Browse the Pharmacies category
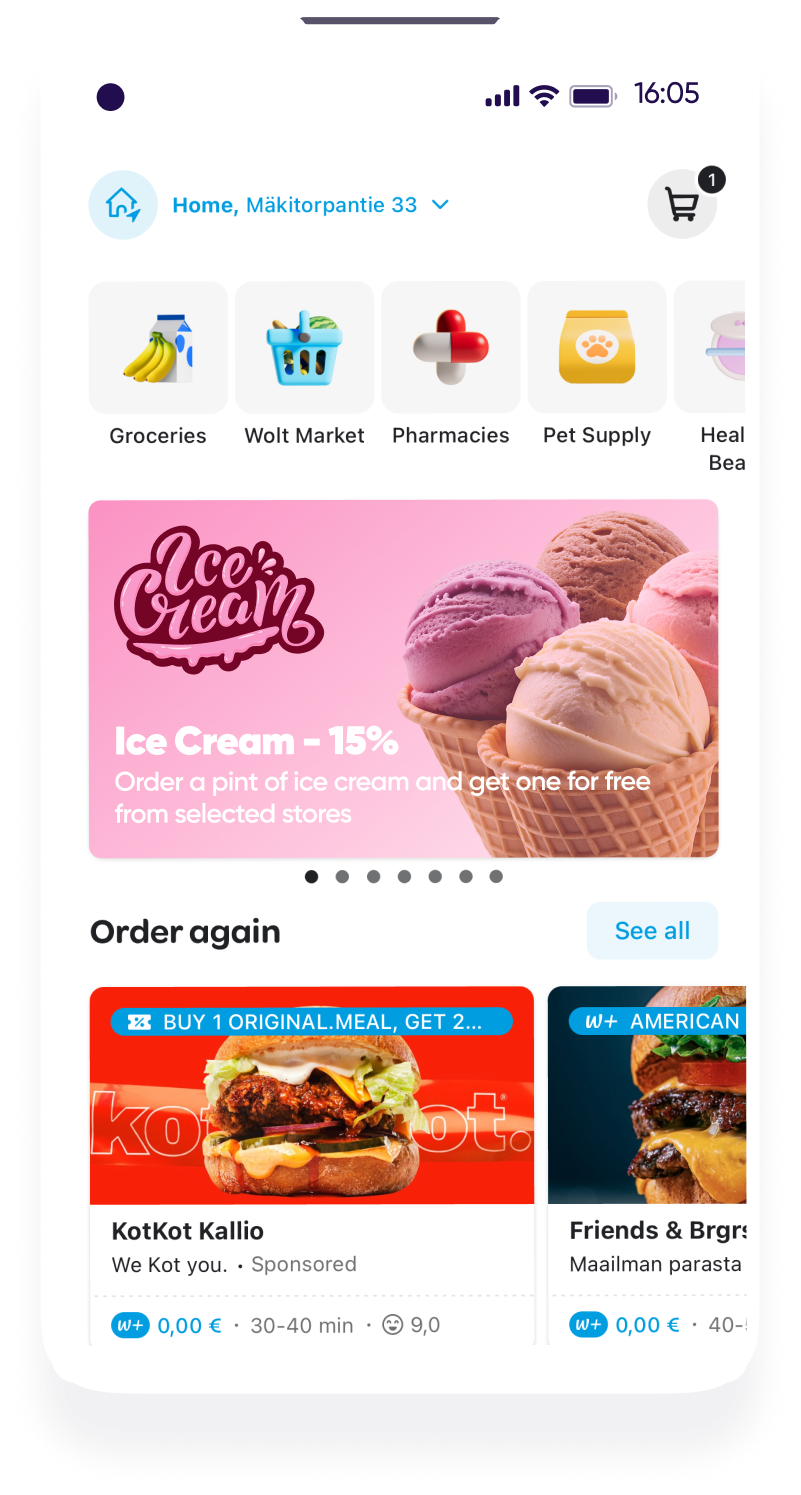The width and height of the screenshot is (801, 1495). 450,348
